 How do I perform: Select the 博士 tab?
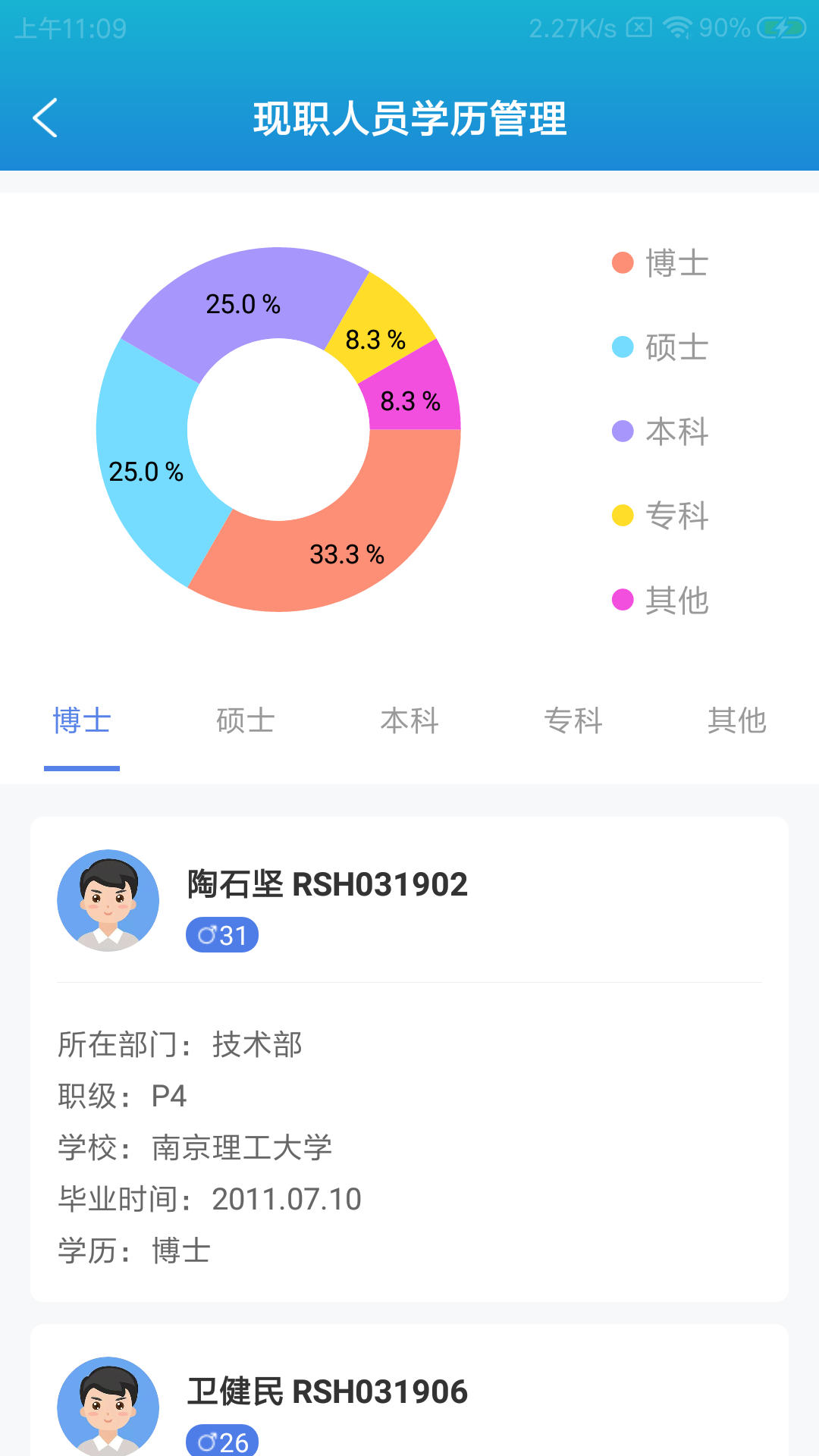pos(82,721)
